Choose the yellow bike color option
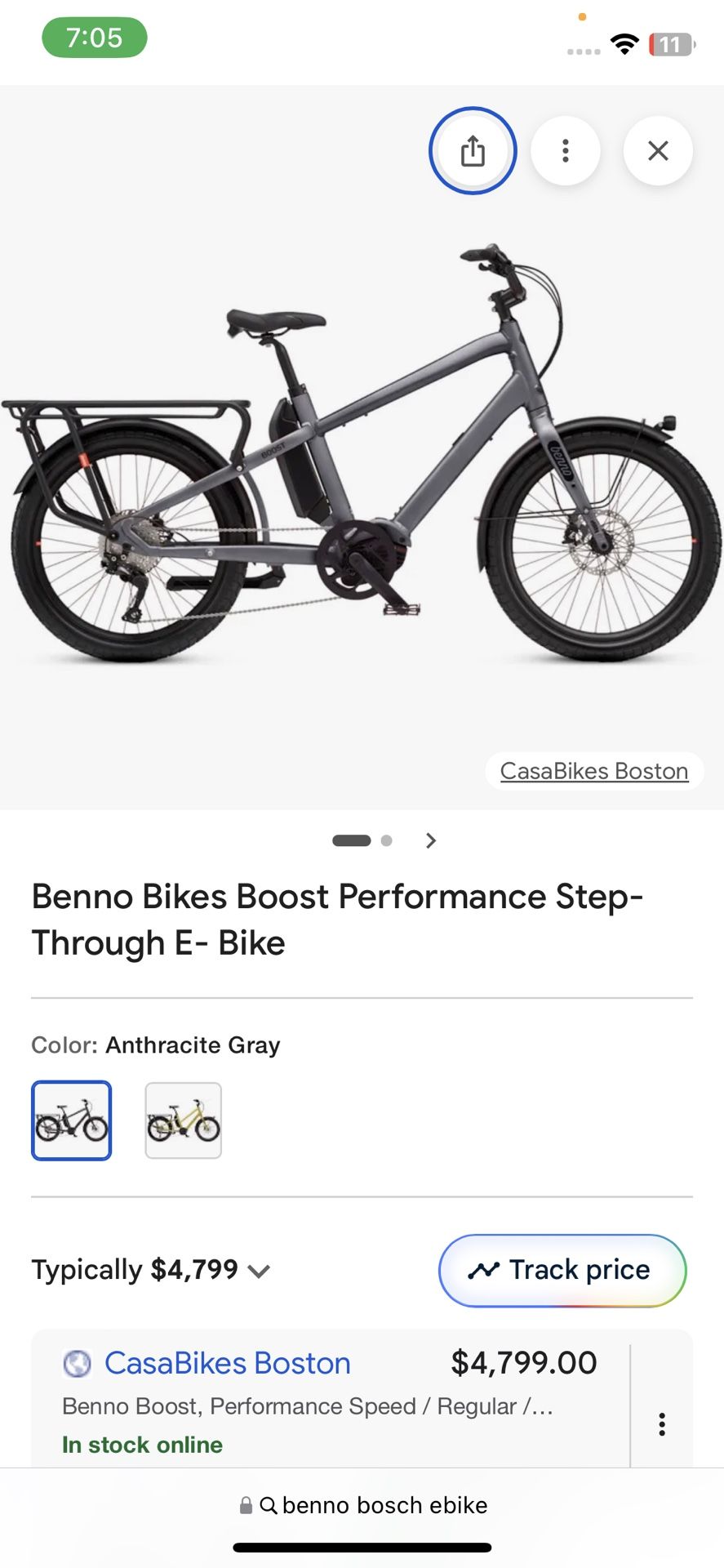The image size is (724, 1568). (x=184, y=1120)
